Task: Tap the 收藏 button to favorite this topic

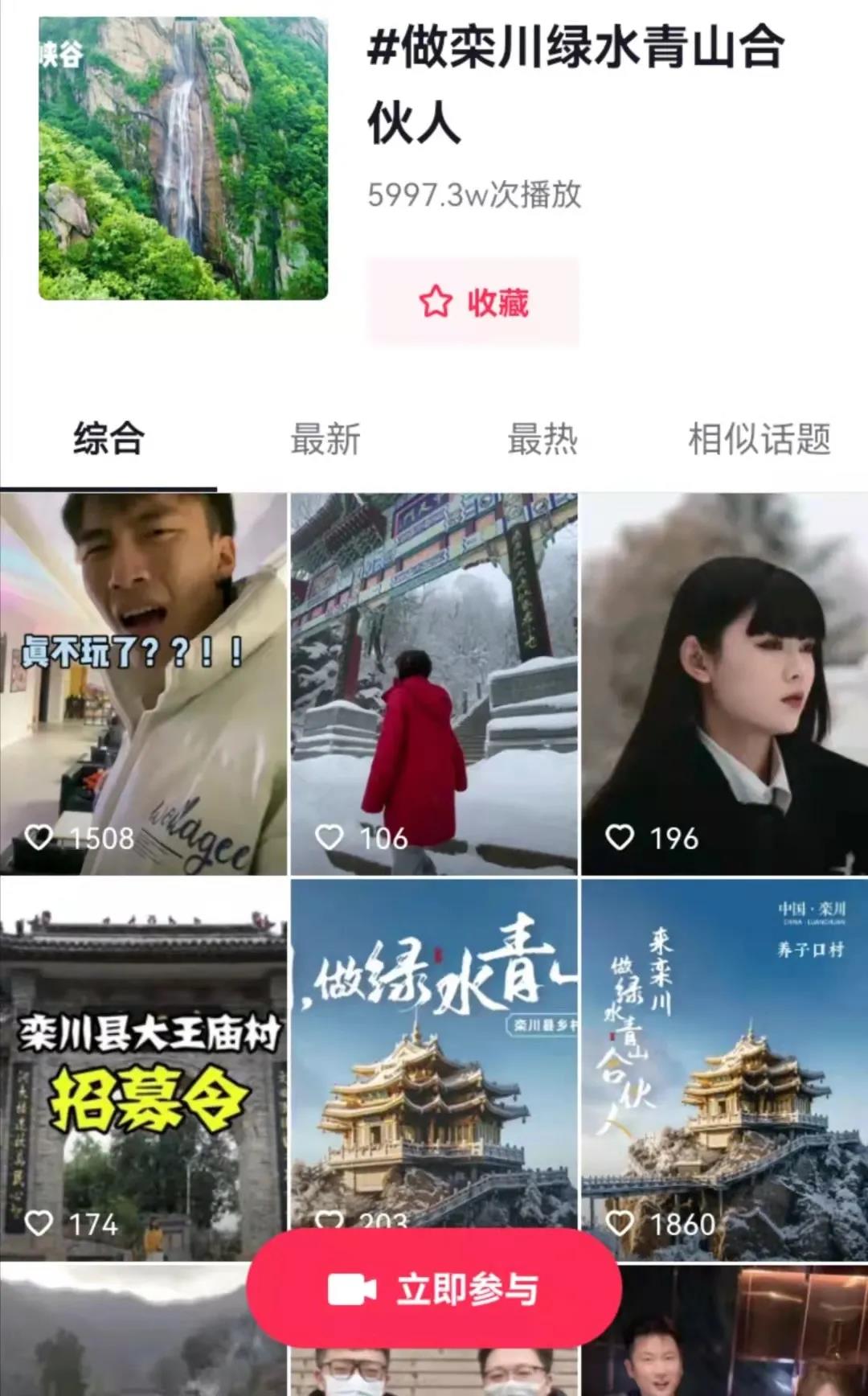Action: [x=473, y=302]
